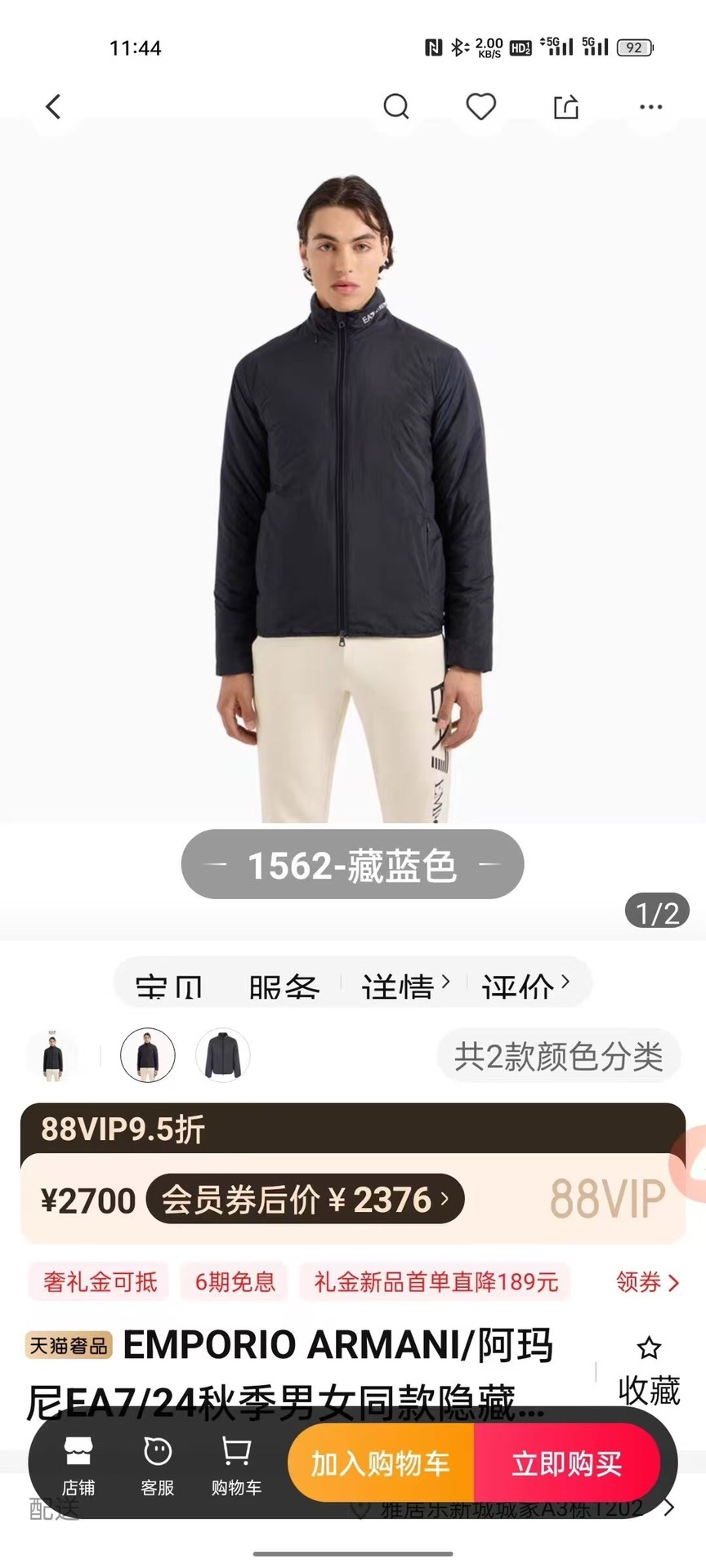706x1568 pixels.
Task: Open 共2款颜色分类 color options
Action: (x=559, y=1056)
